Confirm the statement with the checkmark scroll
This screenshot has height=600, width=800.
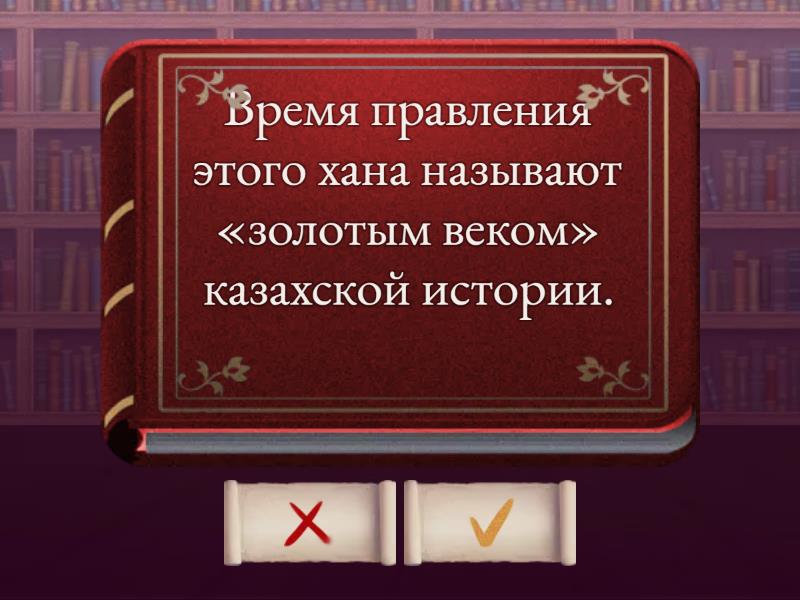(x=490, y=522)
